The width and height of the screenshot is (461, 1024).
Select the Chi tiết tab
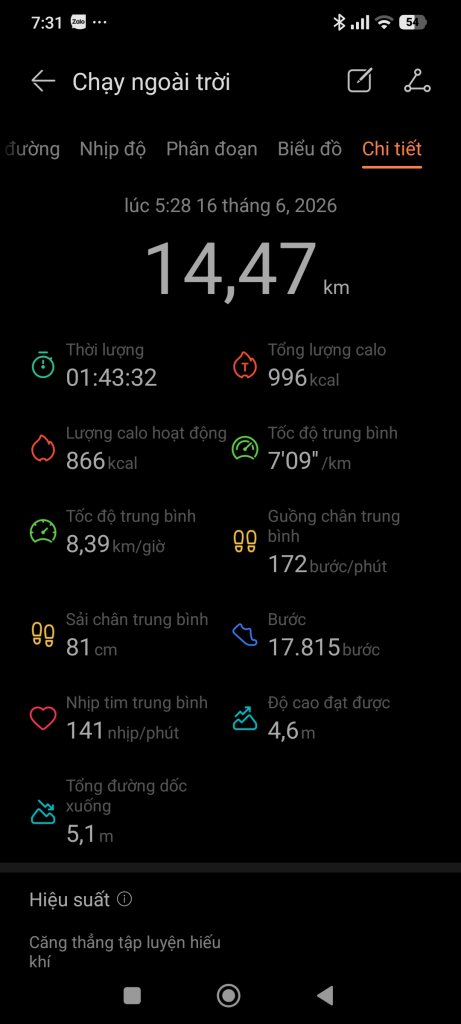click(392, 149)
